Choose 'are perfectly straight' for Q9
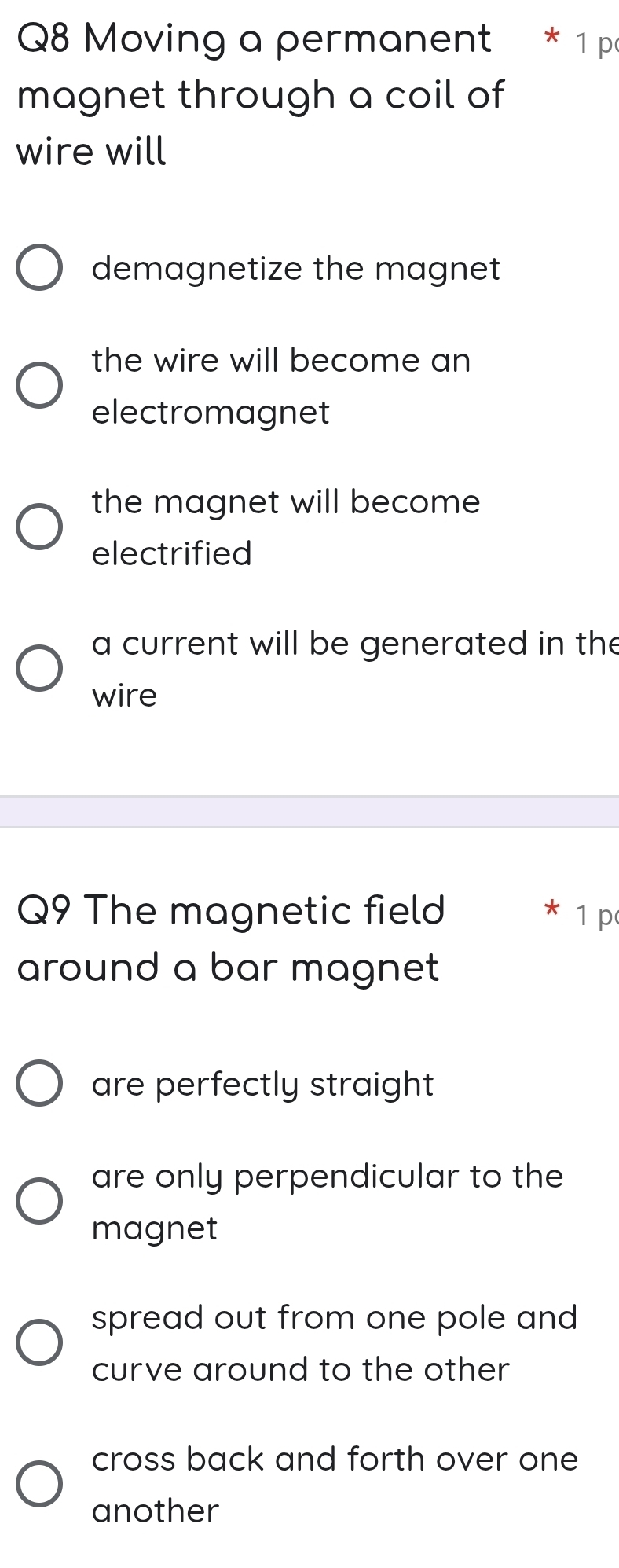 pyautogui.click(x=39, y=1085)
